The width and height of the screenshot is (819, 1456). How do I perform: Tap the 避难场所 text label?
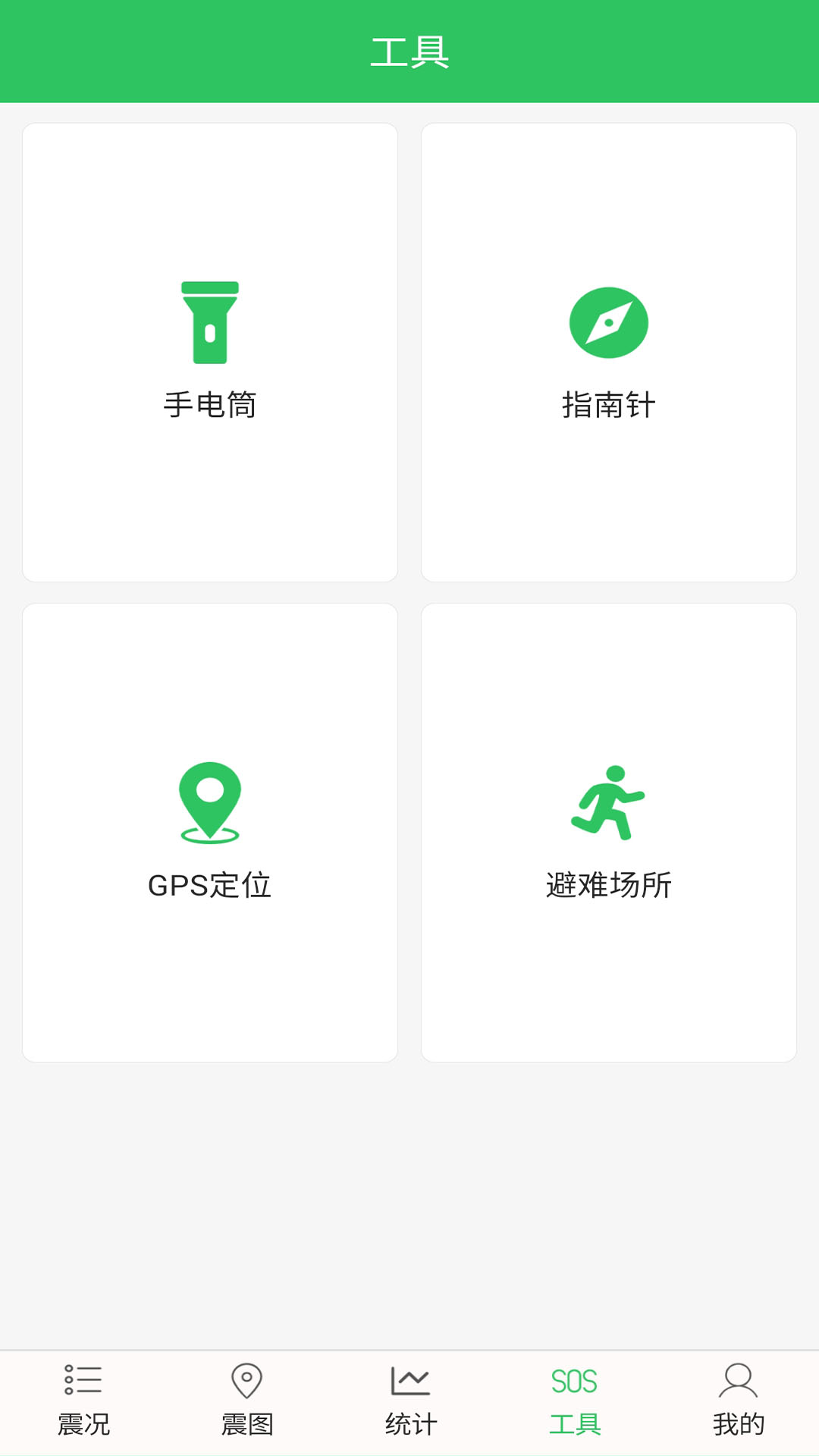[x=609, y=883]
